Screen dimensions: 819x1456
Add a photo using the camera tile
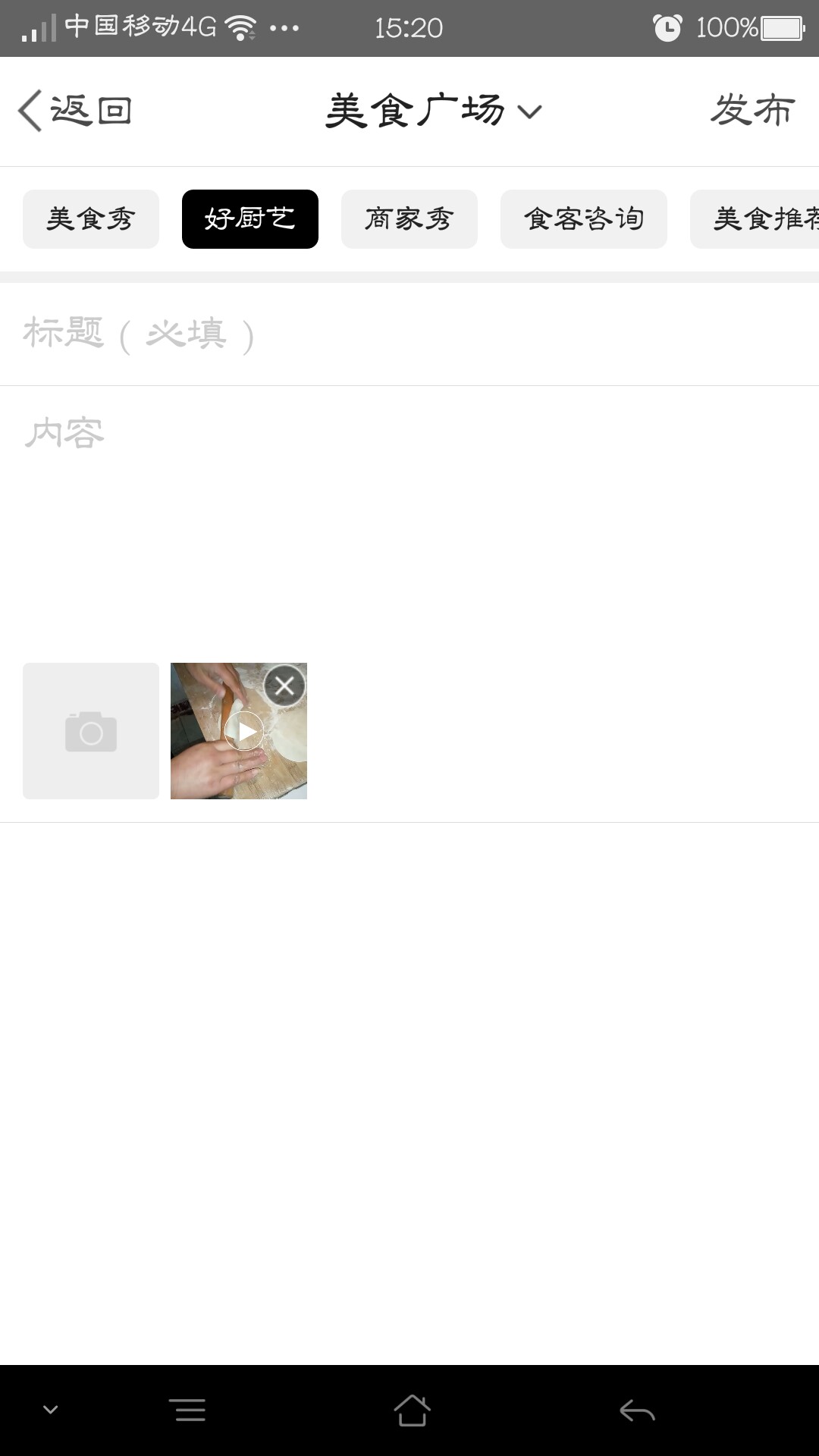(91, 731)
